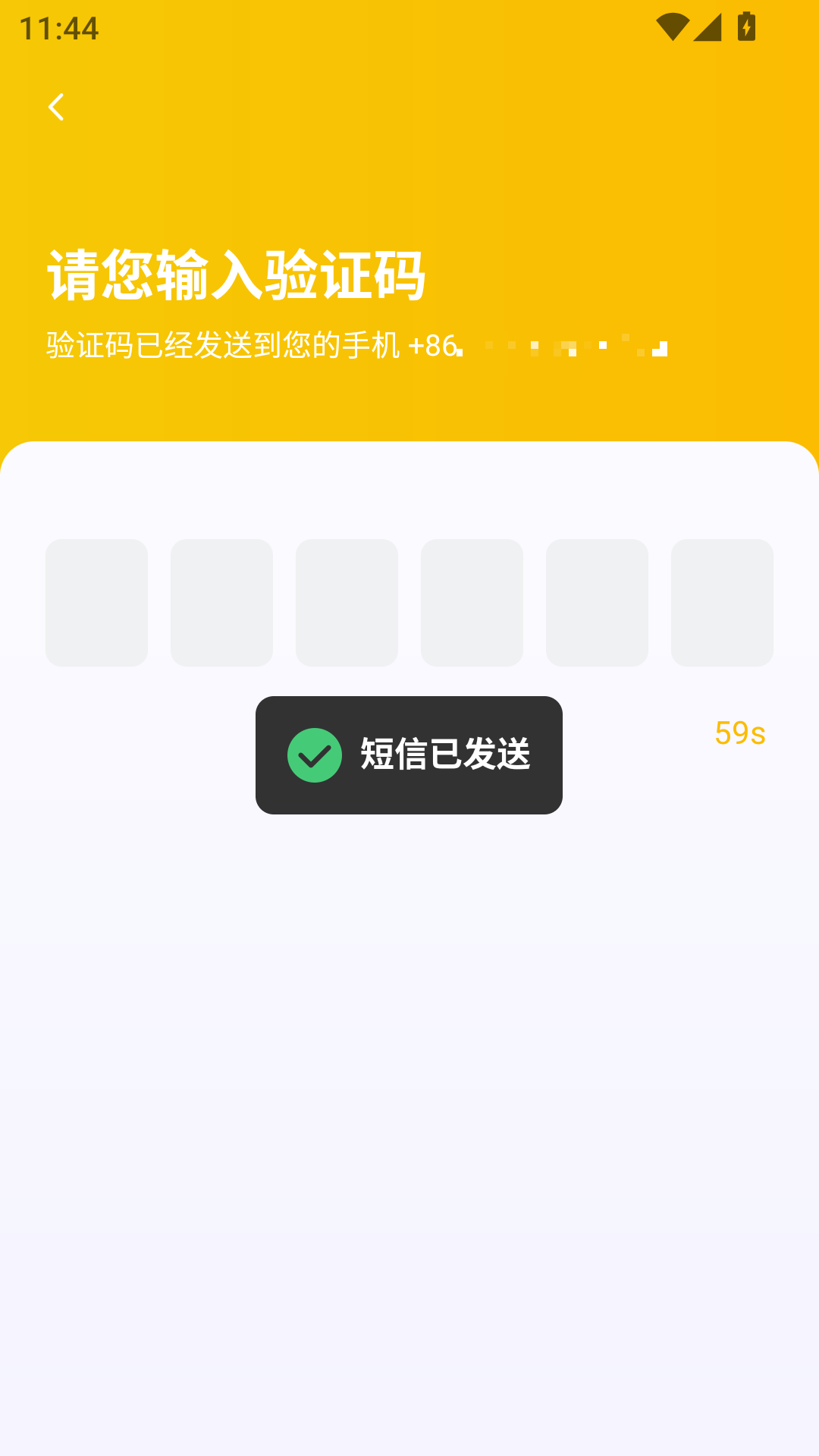819x1456 pixels.
Task: Tap the 59s countdown timer
Action: click(x=741, y=733)
